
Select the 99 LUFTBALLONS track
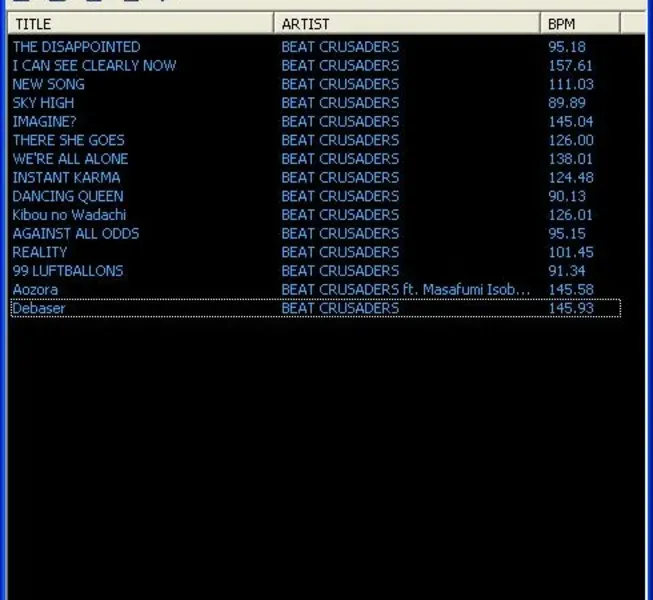[x=68, y=271]
